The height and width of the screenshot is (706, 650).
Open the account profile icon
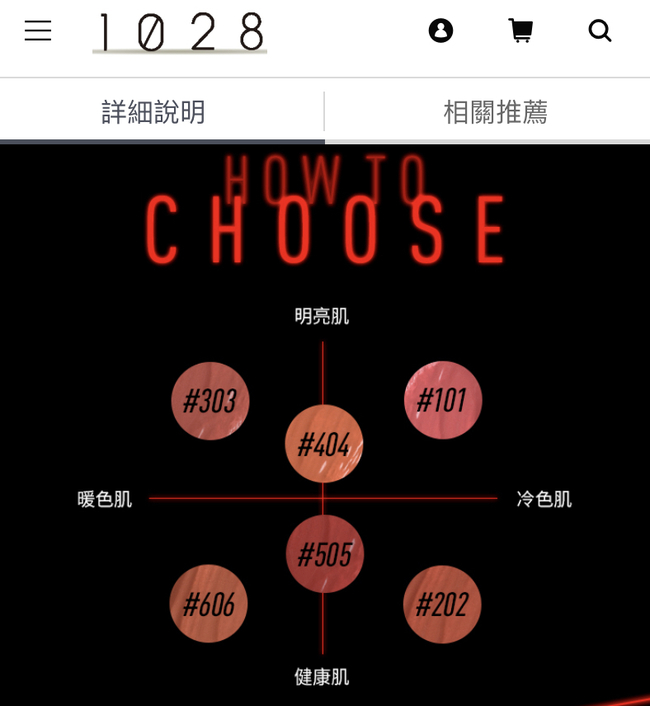coord(440,31)
